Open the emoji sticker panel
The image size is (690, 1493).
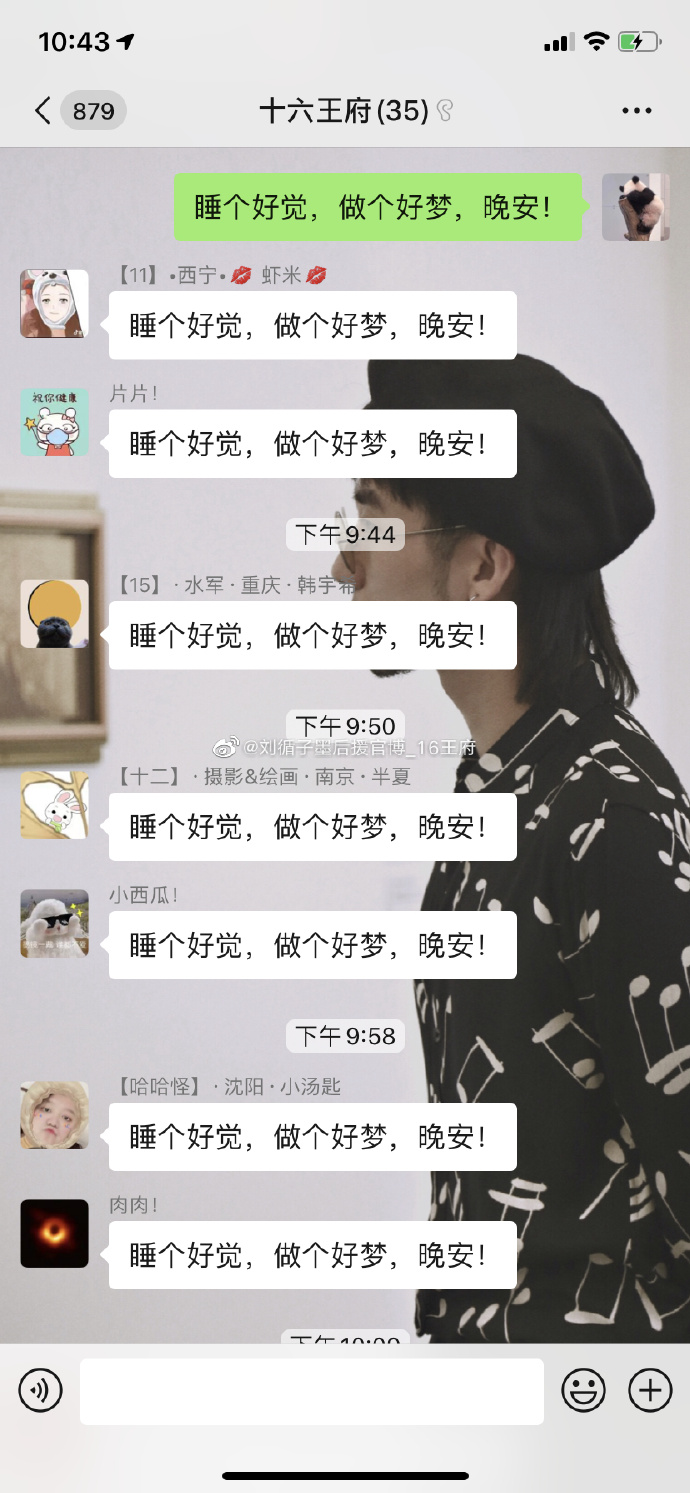[x=583, y=1390]
